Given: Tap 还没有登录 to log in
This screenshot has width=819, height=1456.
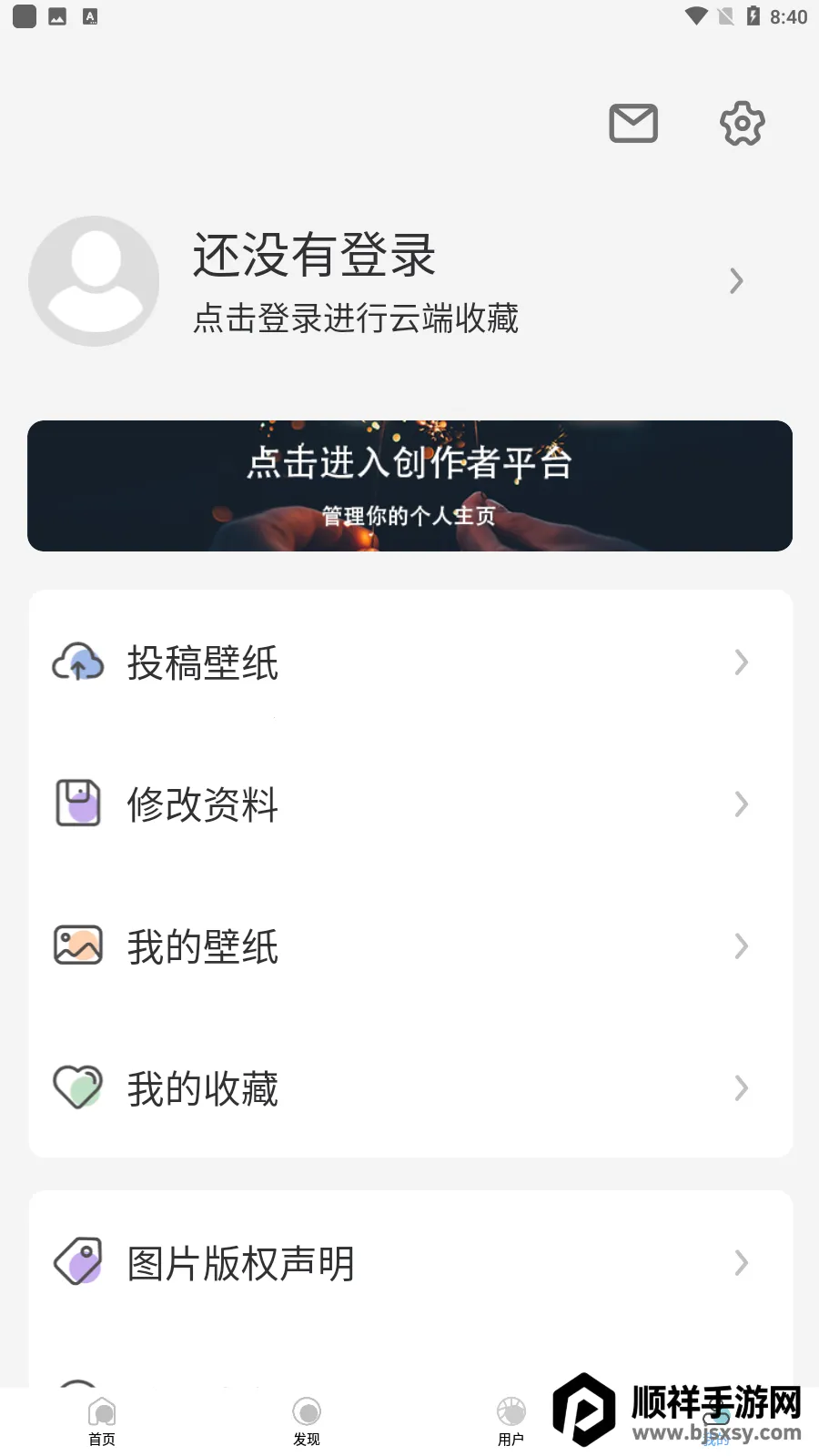Looking at the screenshot, I should coord(314,255).
